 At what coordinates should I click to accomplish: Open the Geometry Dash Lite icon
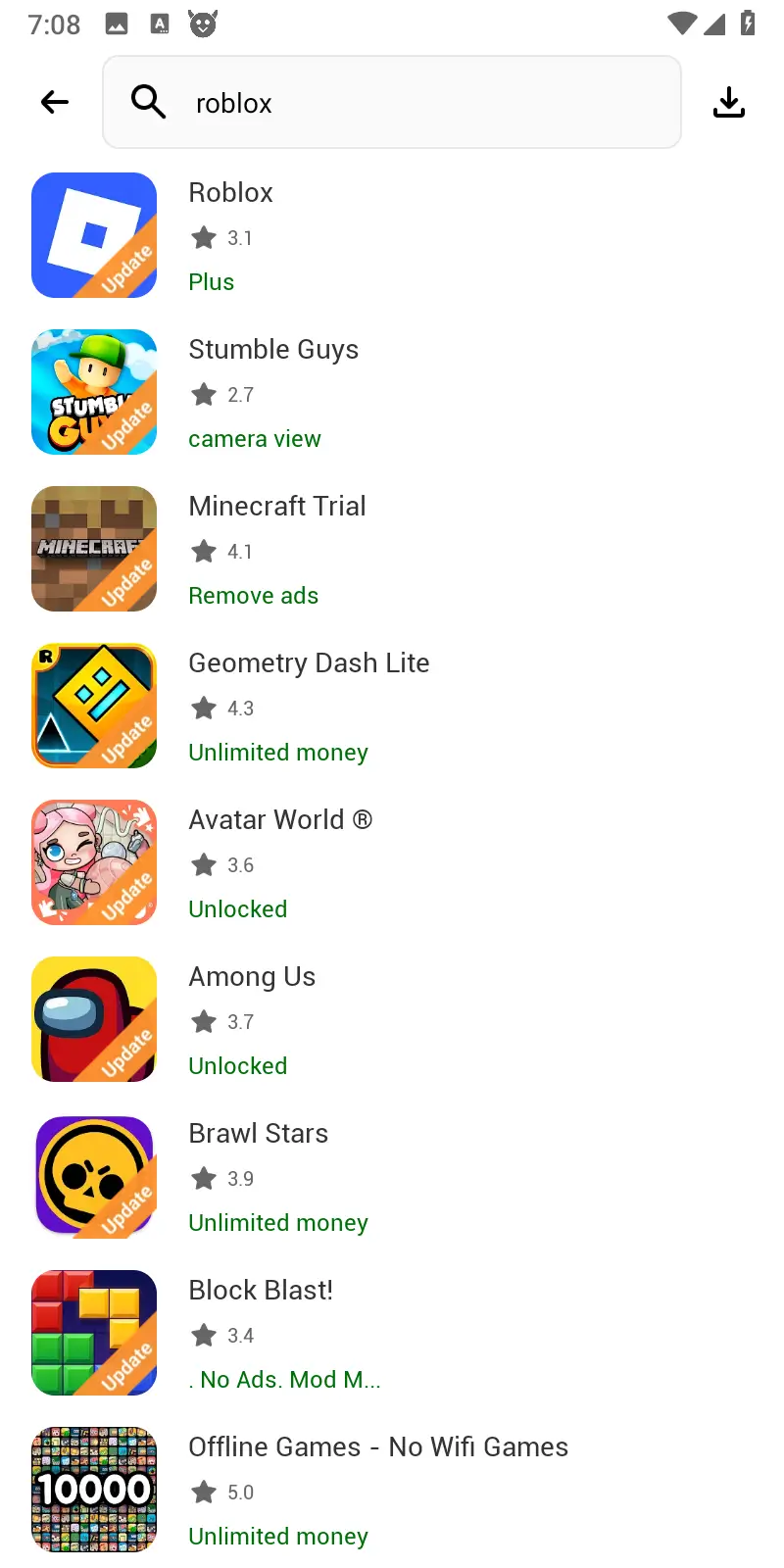coord(94,706)
